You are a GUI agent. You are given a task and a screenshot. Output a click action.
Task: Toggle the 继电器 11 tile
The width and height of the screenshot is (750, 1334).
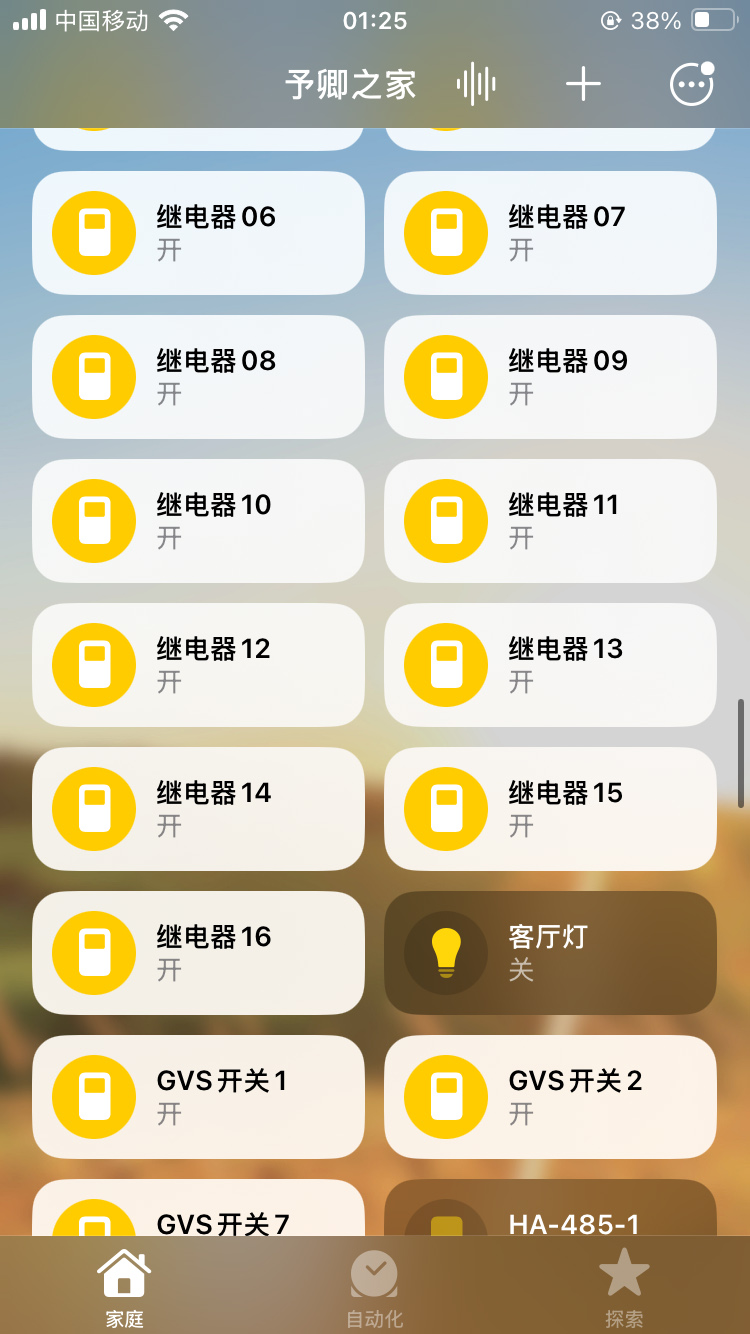(446, 521)
